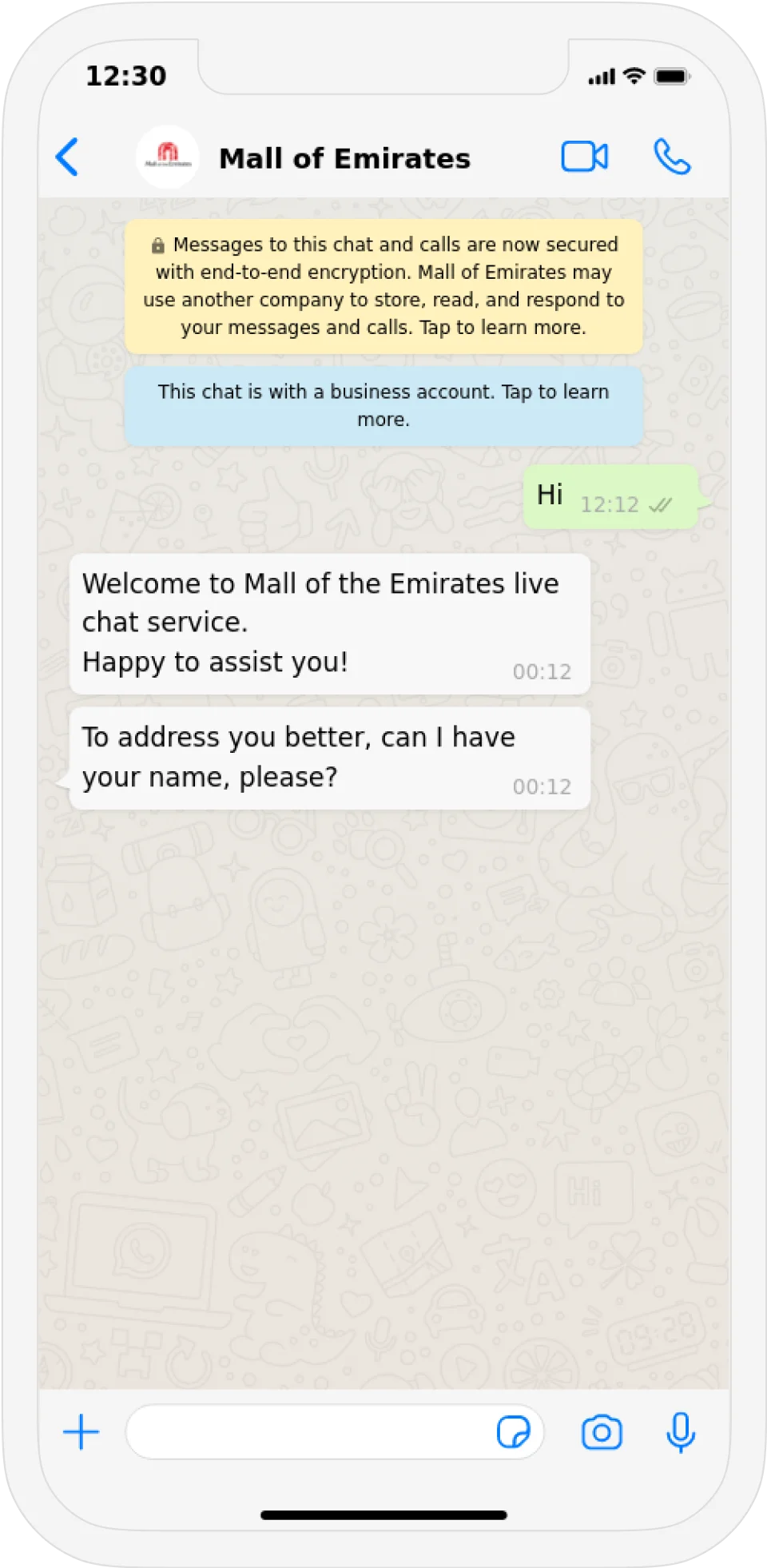
Task: Open Mall of Emirates contact info
Action: (x=344, y=158)
